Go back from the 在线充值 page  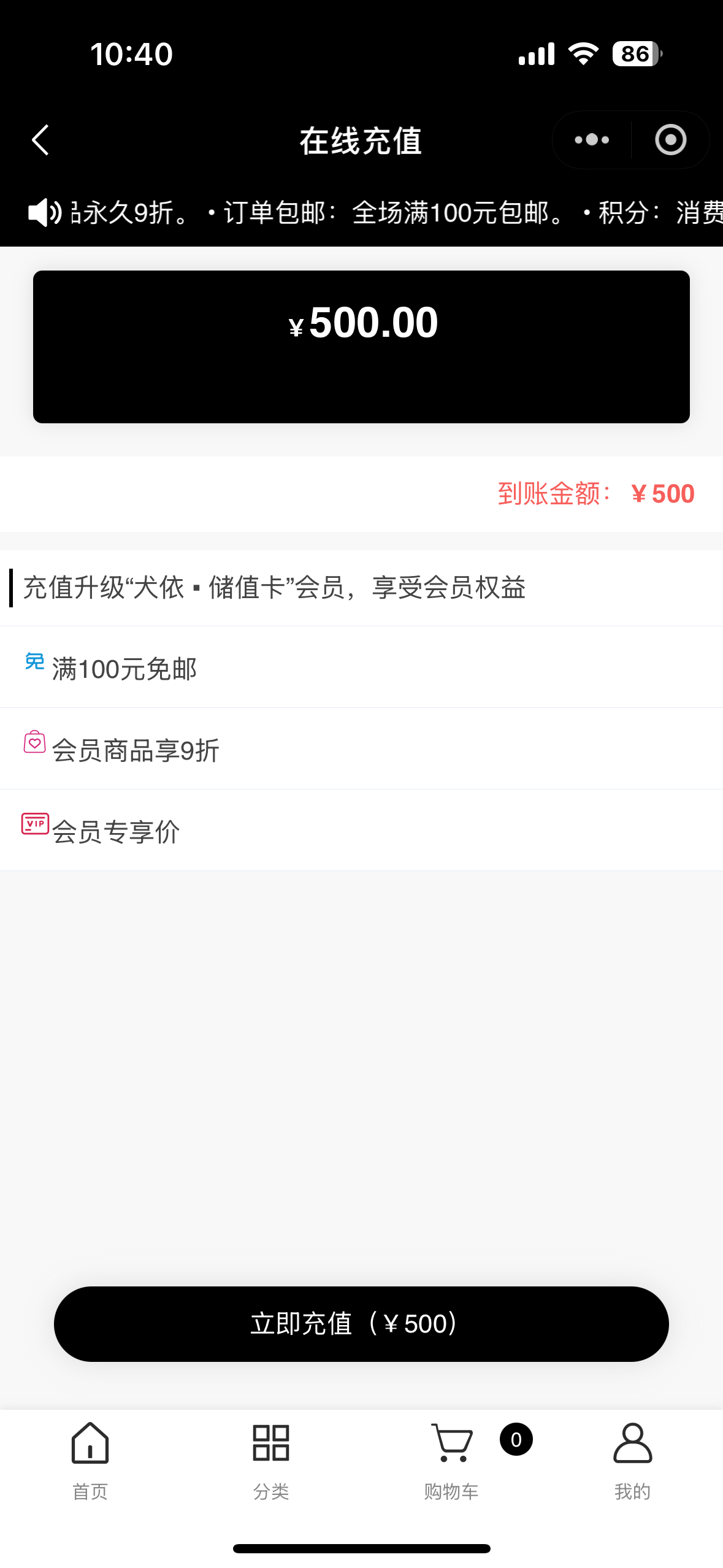coord(40,140)
